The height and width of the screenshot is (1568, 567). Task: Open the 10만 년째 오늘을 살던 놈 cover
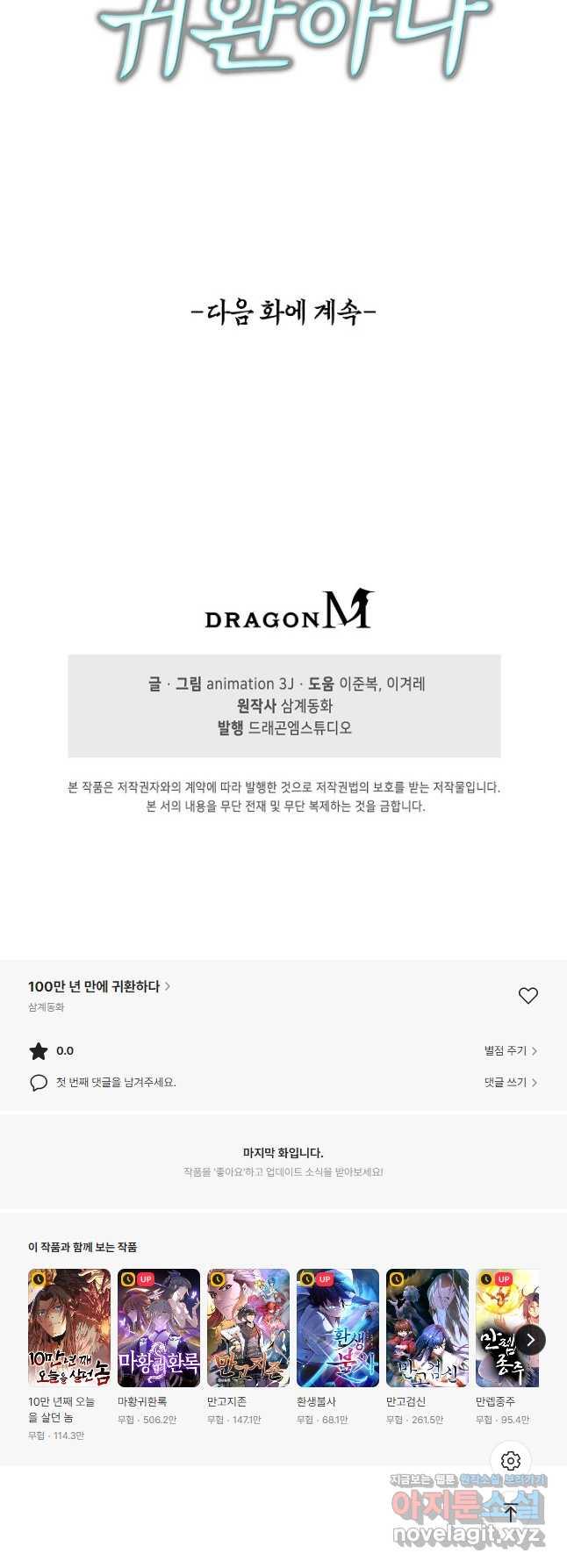point(69,1327)
